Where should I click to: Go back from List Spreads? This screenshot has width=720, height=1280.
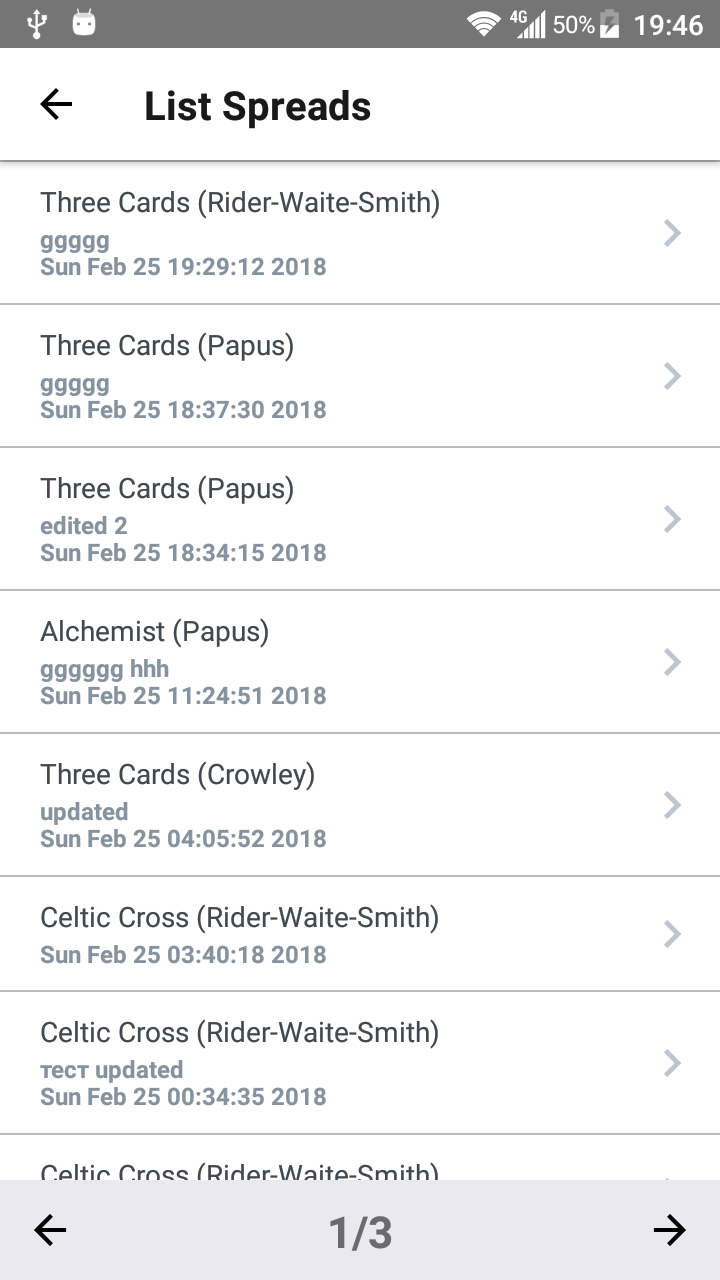pos(56,105)
